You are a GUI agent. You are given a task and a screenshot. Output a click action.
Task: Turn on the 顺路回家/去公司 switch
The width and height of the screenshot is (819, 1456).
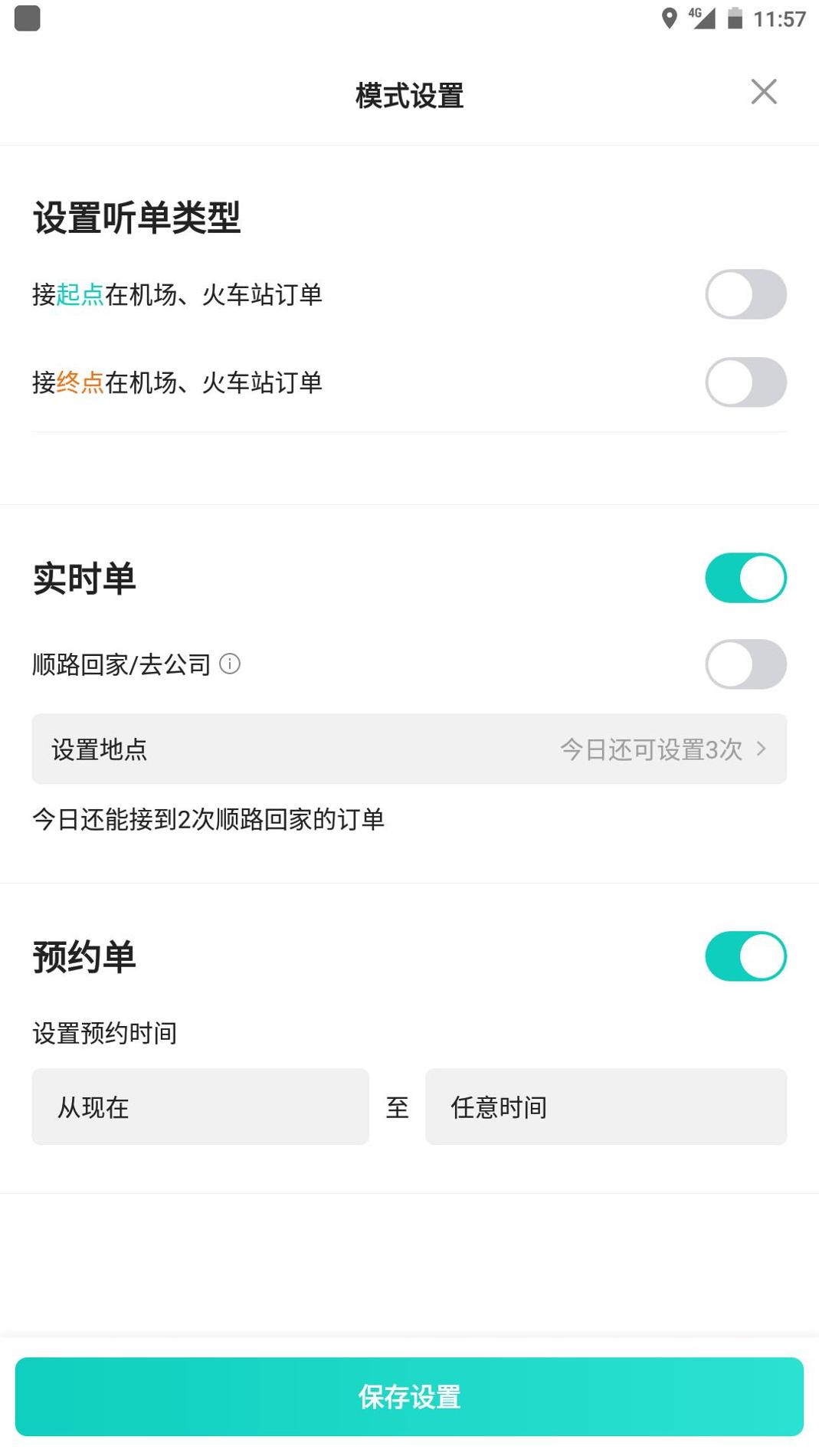click(745, 664)
